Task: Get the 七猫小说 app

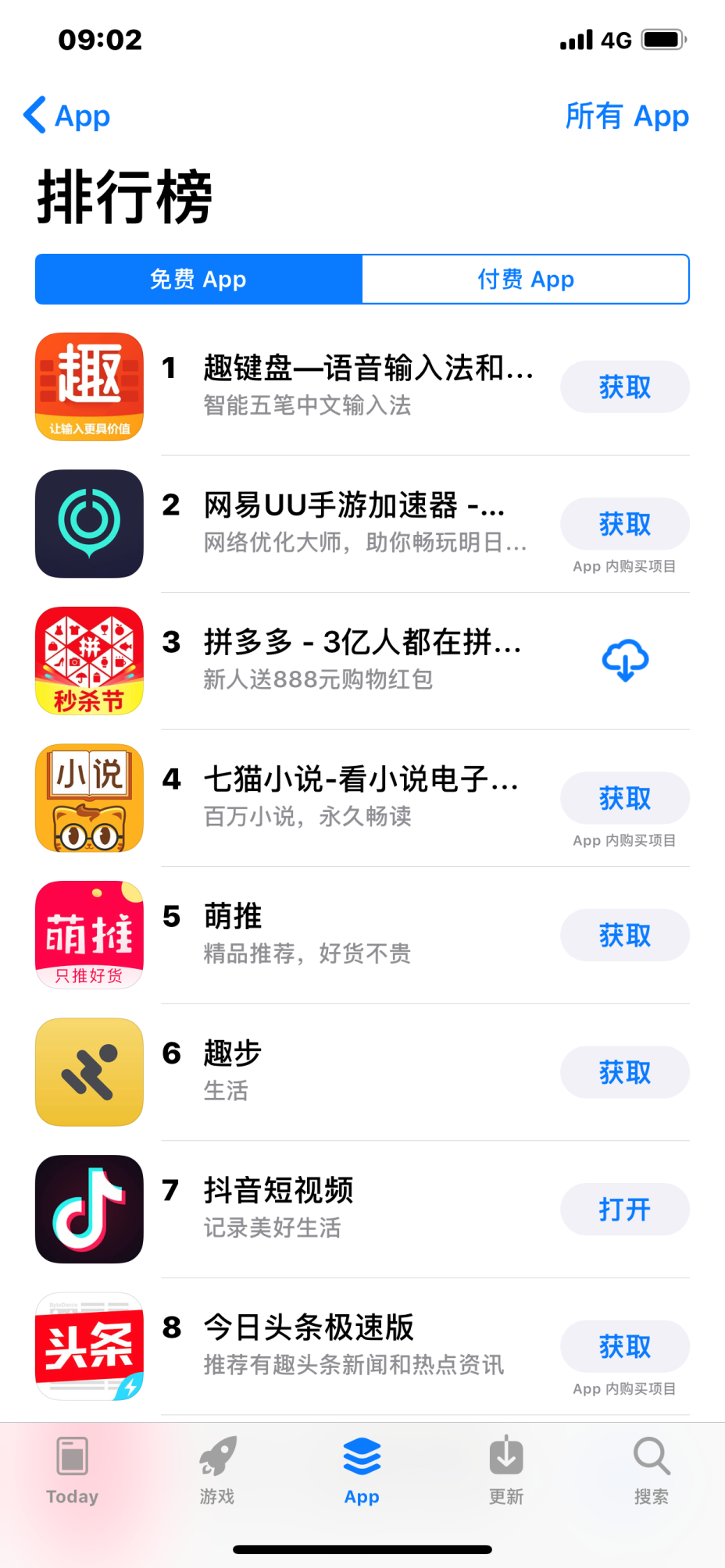Action: [624, 798]
